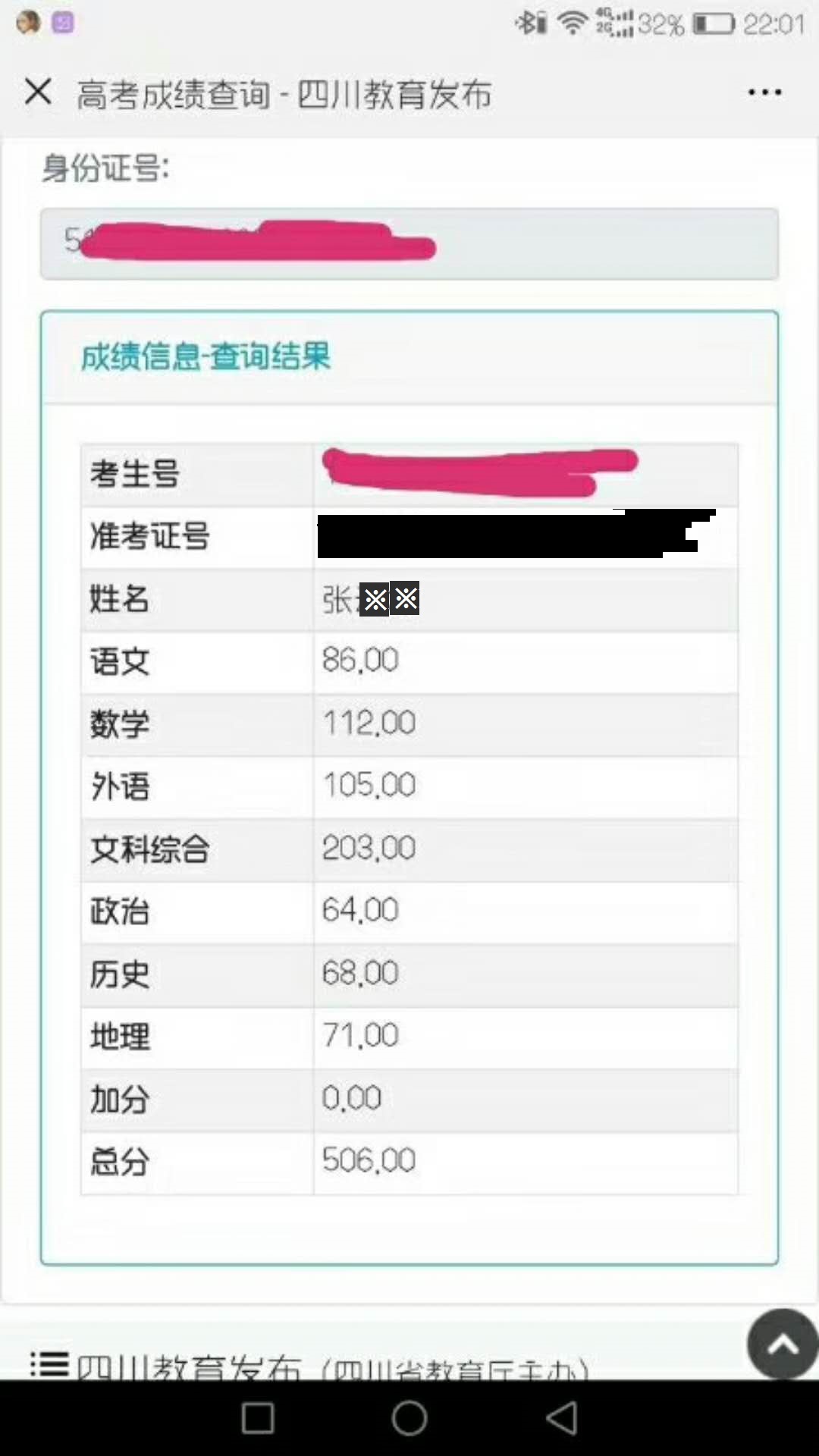Close the 高考成绩查询 web page
The image size is (819, 1456).
(38, 92)
